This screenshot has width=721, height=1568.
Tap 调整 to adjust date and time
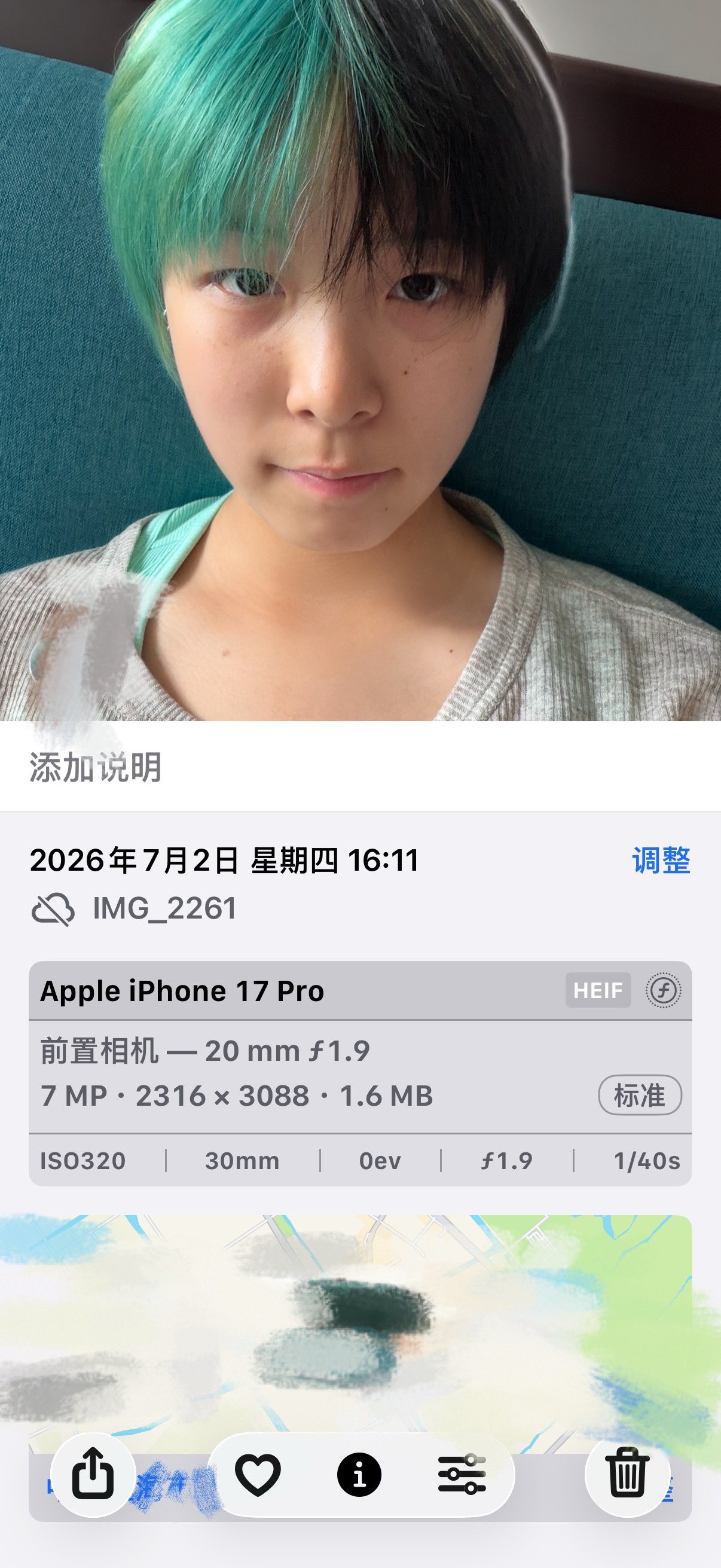661,860
